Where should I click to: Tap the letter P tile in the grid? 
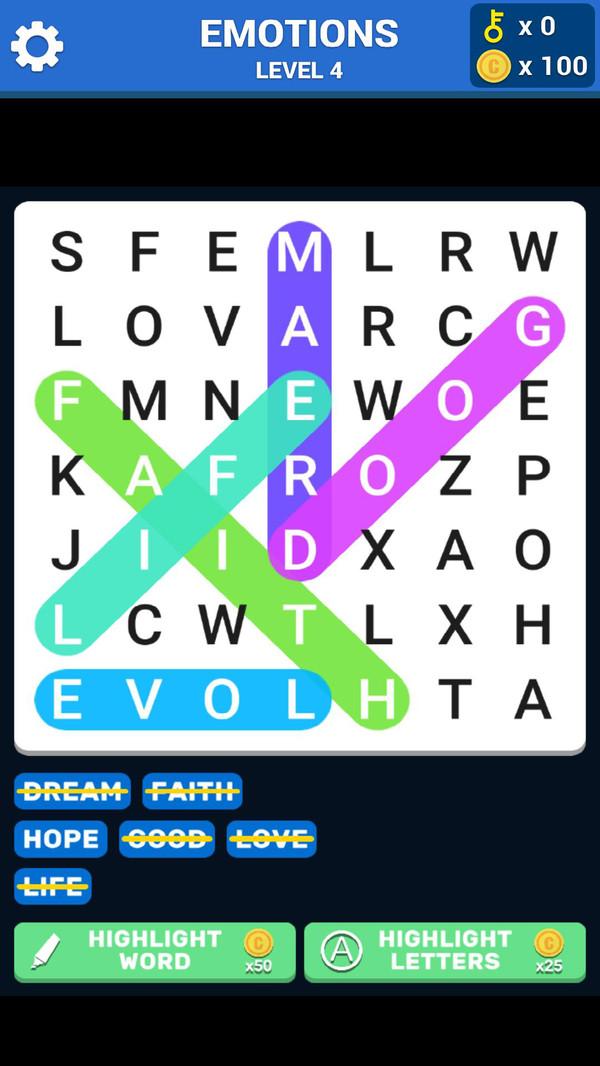pyautogui.click(x=533, y=476)
